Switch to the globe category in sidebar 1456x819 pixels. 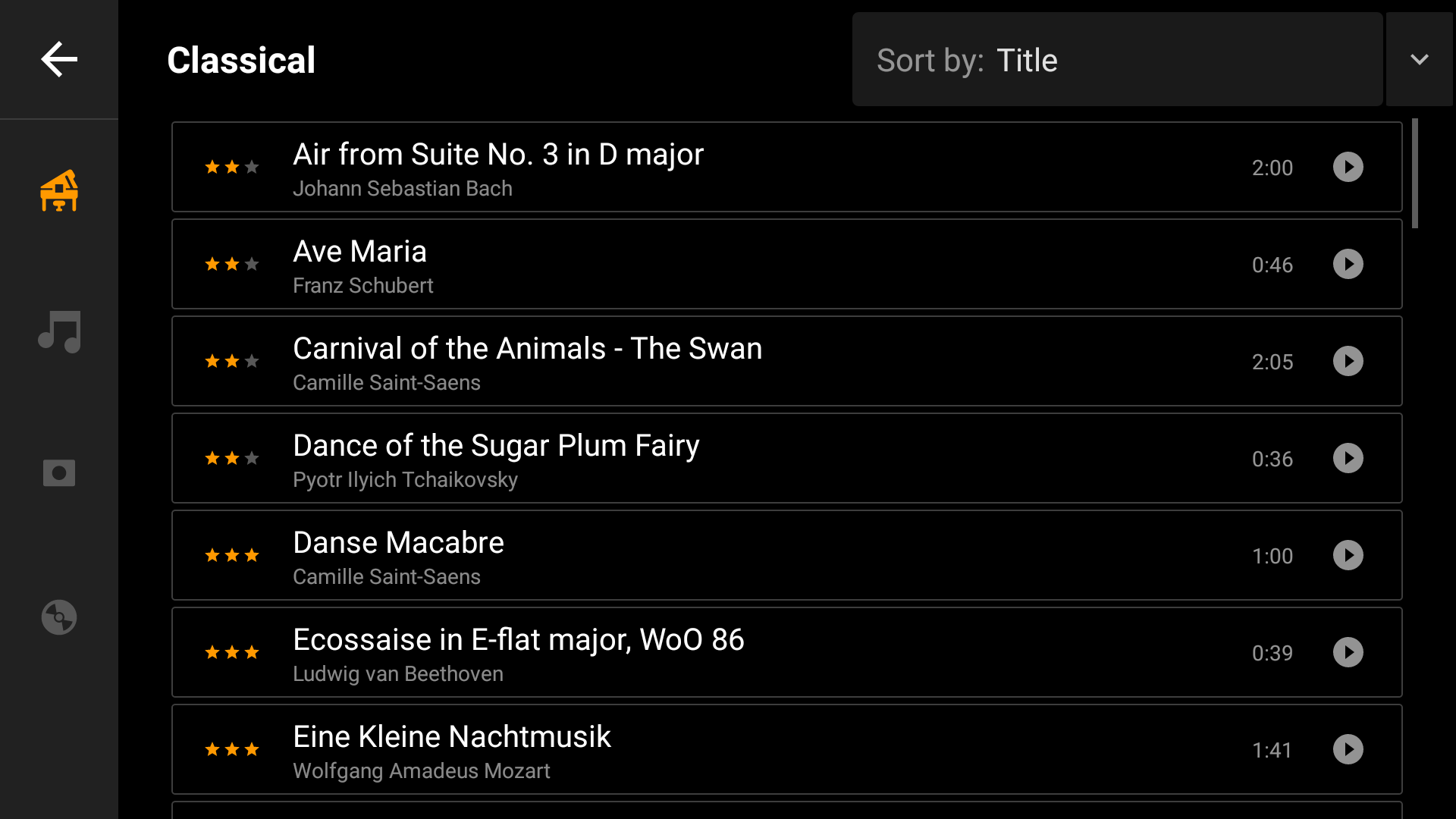click(x=59, y=617)
